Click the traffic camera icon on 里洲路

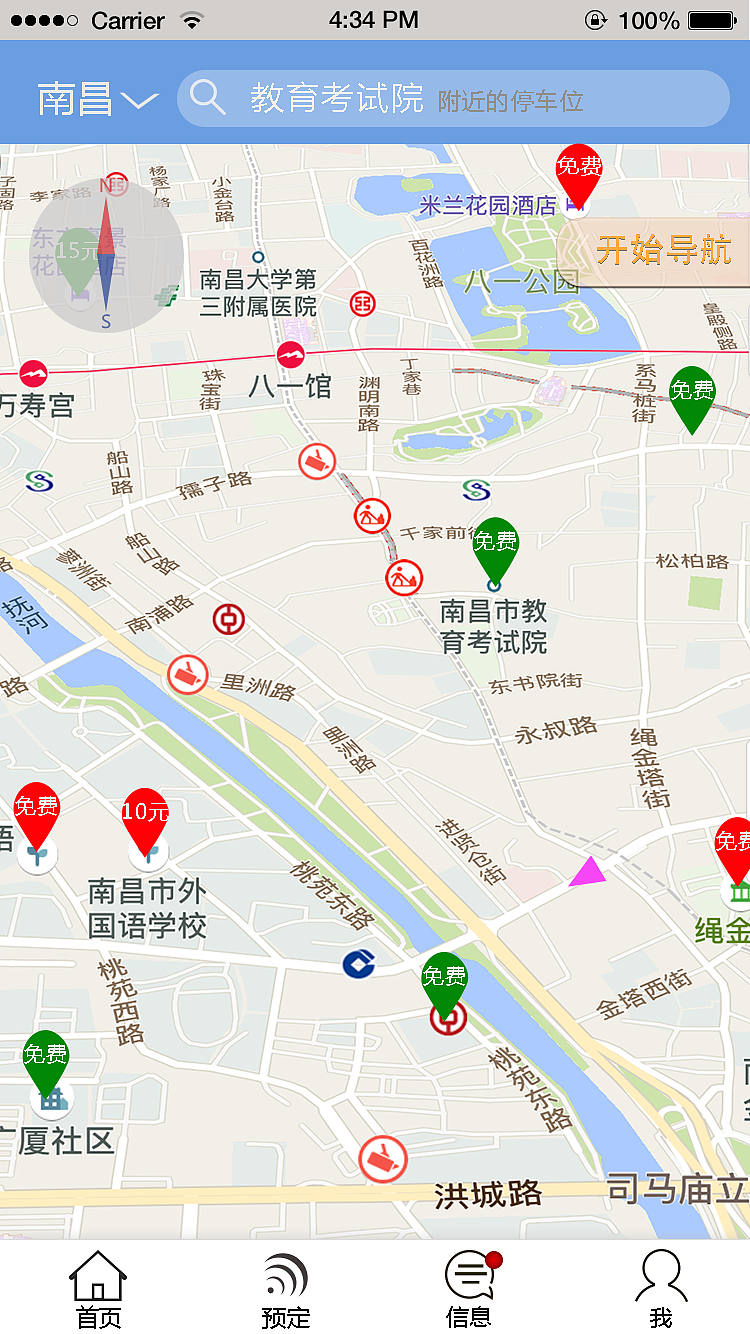click(187, 675)
